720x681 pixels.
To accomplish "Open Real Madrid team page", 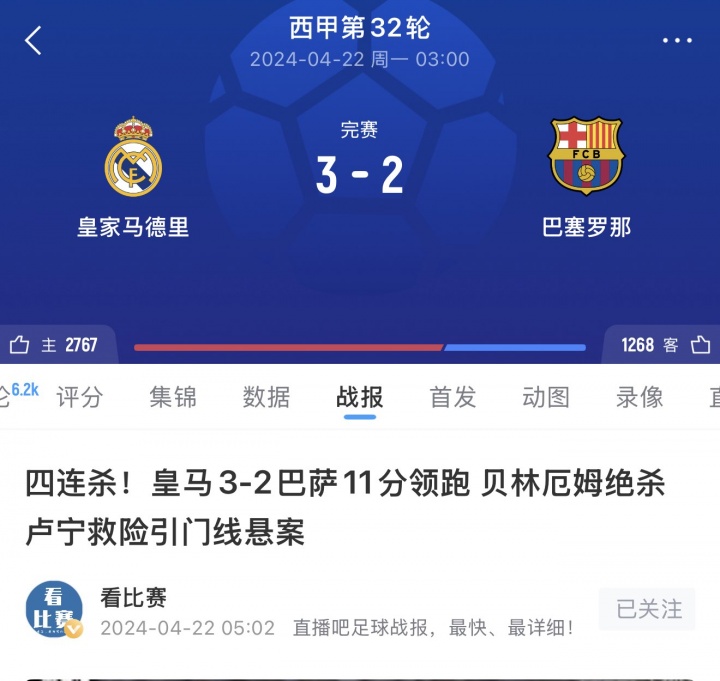I will pos(133,158).
